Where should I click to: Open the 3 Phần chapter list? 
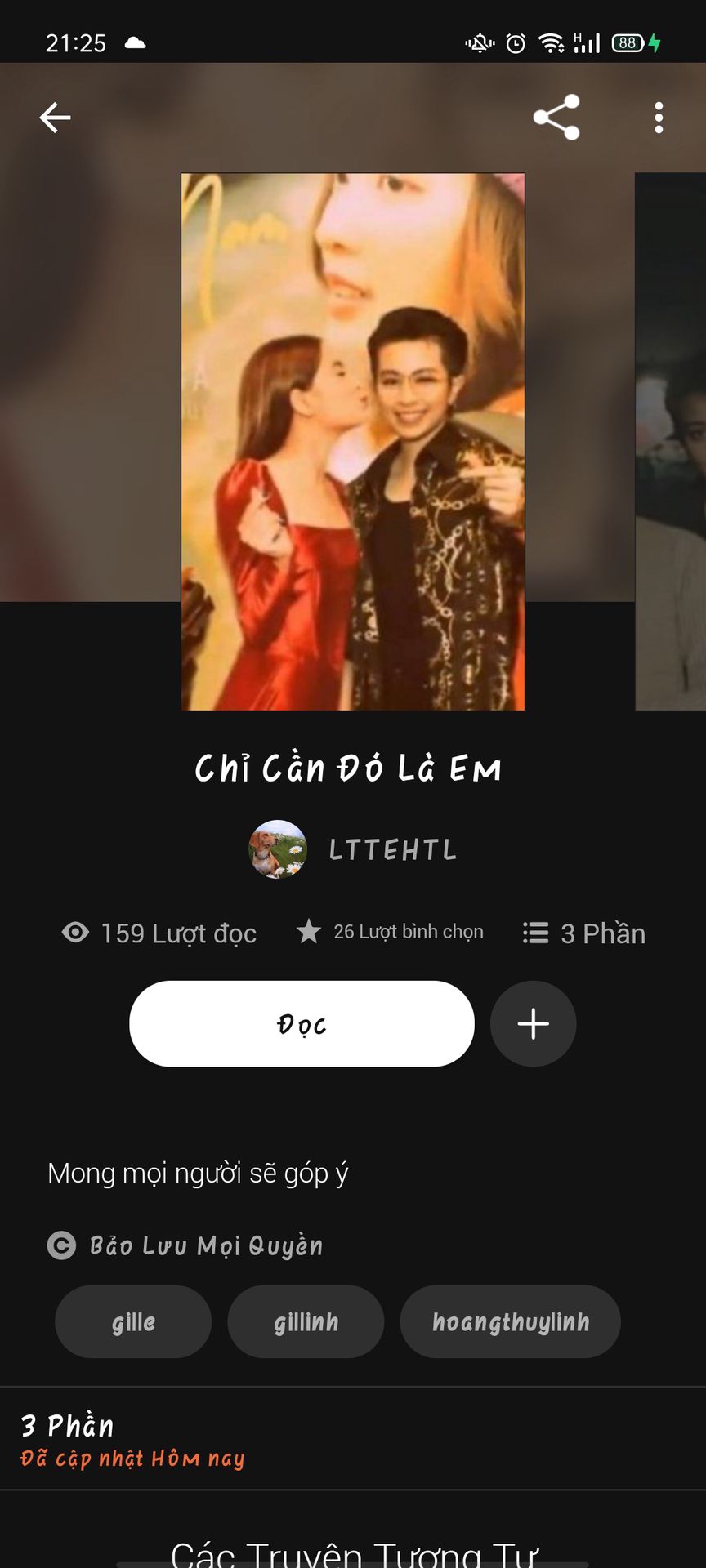tap(131, 1439)
